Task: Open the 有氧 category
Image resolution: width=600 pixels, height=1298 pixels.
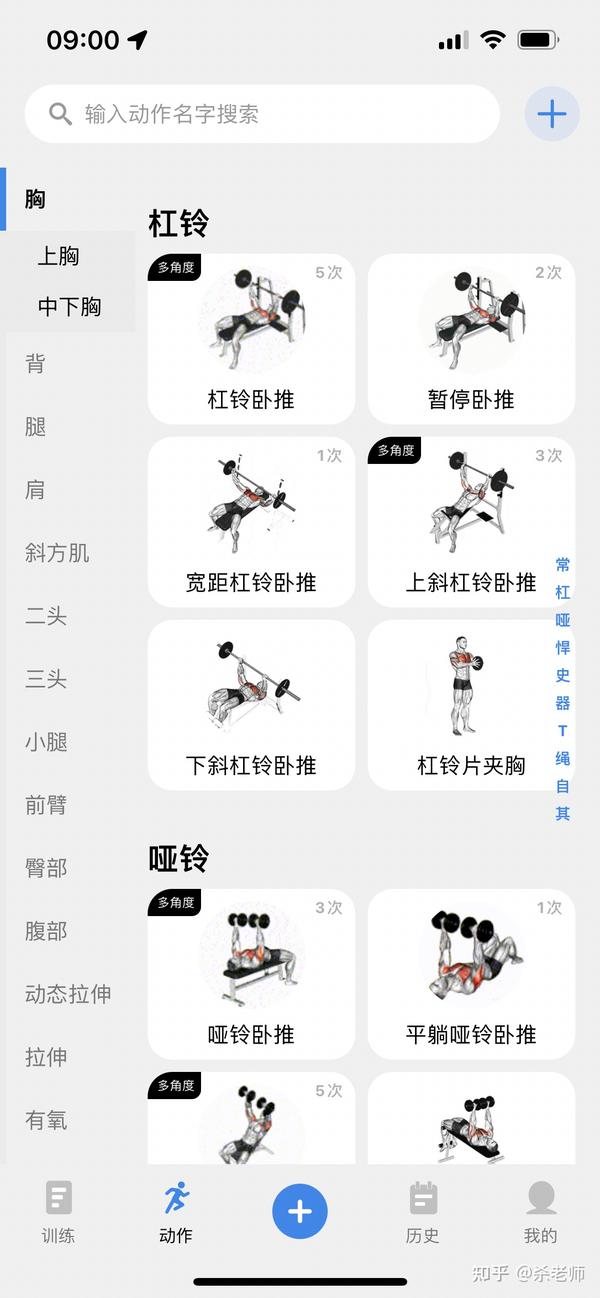Action: pos(46,1120)
